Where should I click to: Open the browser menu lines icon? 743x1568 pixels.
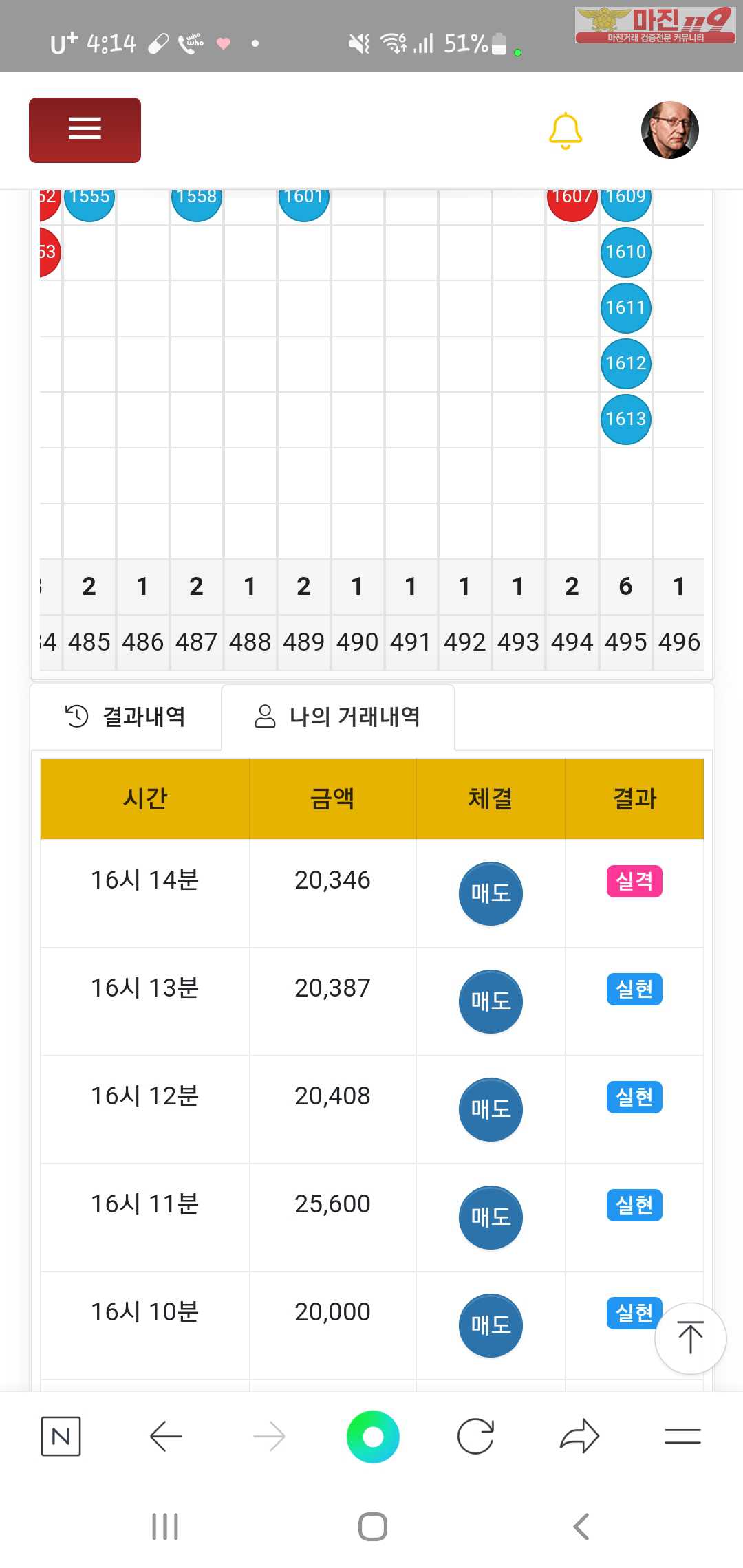[682, 1436]
